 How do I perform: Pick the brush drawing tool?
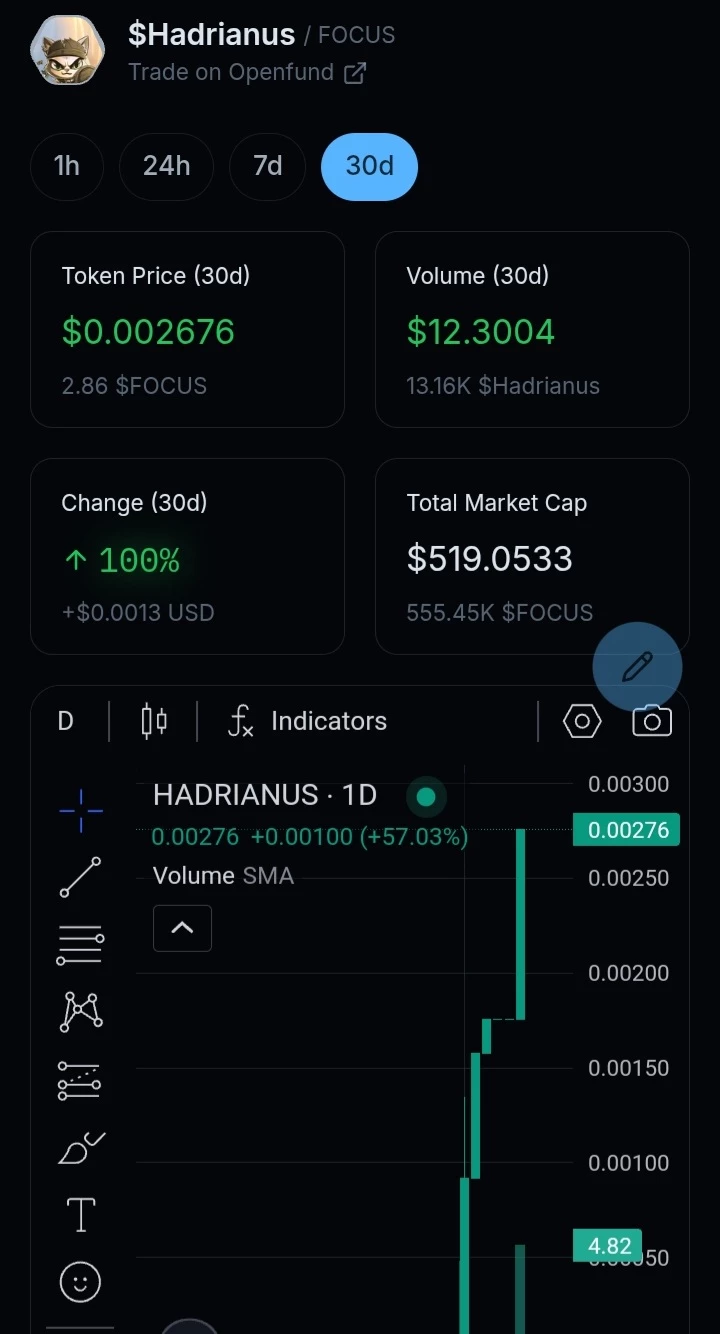(81, 1148)
